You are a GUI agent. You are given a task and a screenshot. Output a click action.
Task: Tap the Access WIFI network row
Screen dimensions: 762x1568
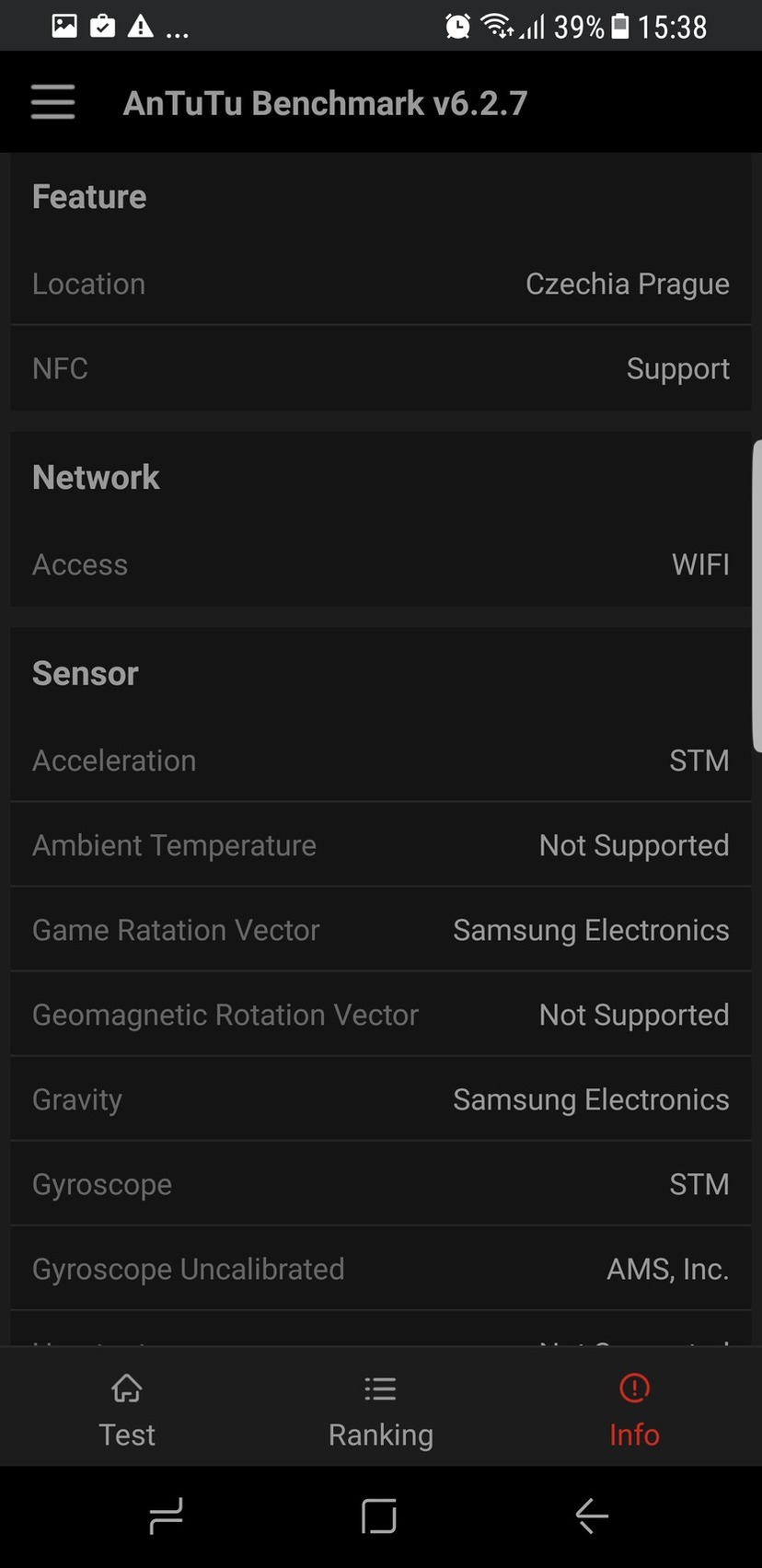pyautogui.click(x=380, y=564)
